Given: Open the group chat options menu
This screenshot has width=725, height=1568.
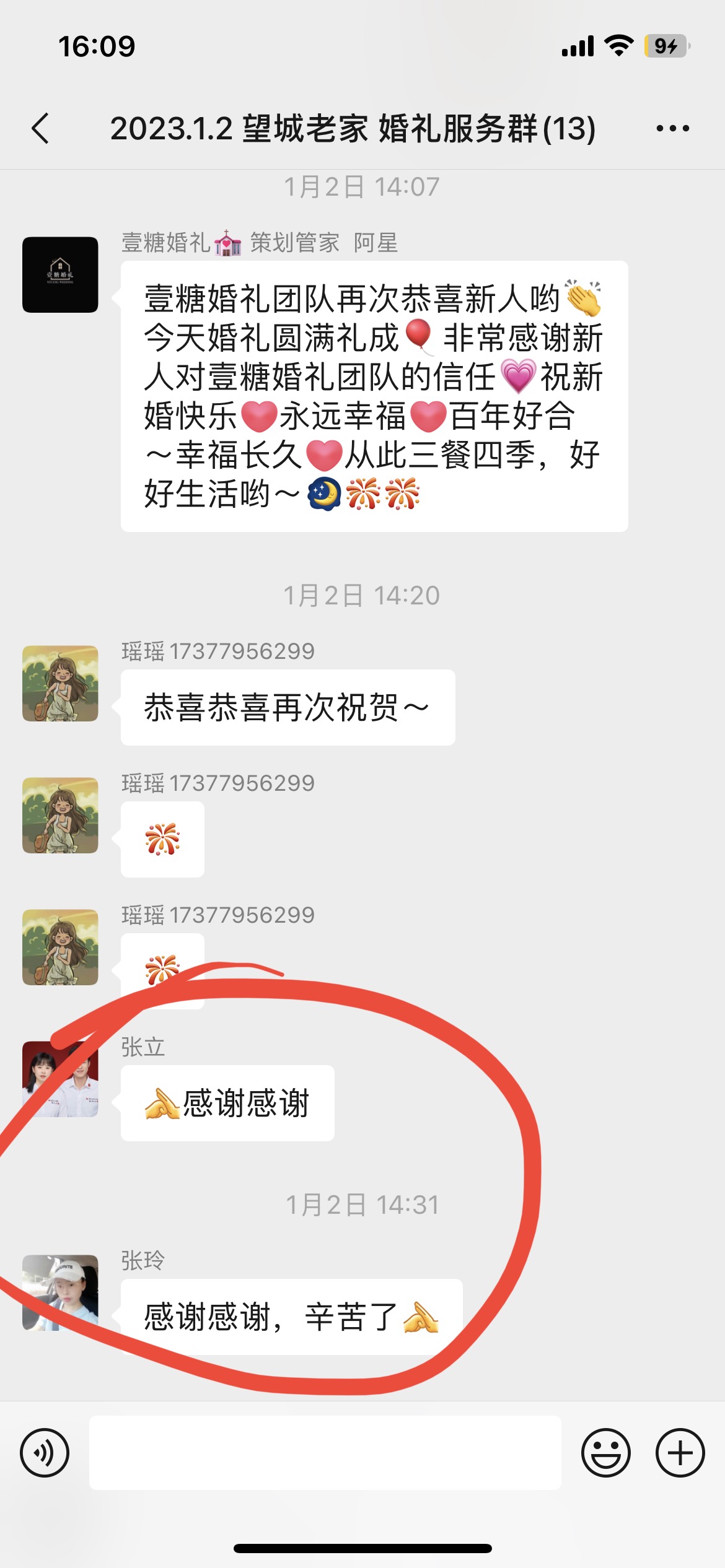Looking at the screenshot, I should coord(672,128).
